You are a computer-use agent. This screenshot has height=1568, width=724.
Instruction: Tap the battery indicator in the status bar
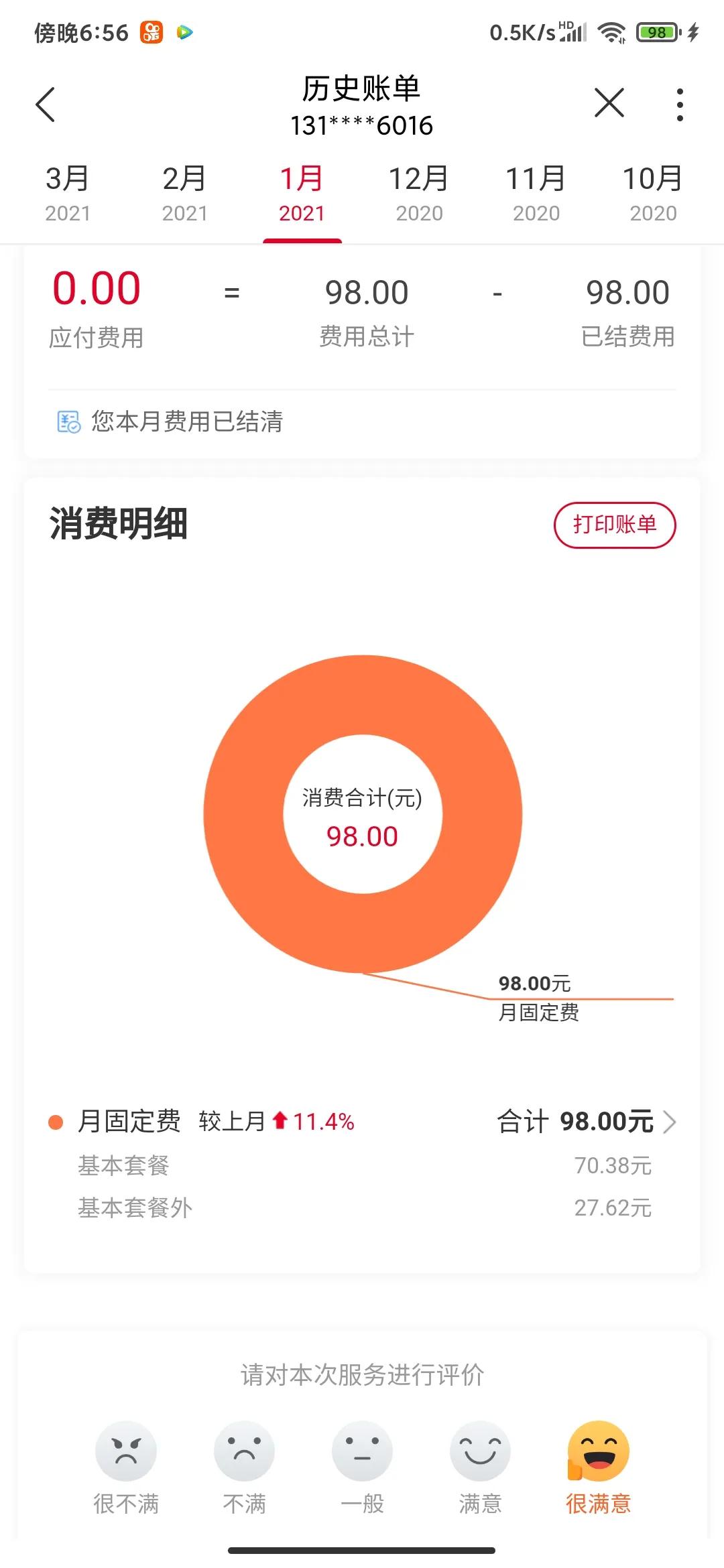coord(656,31)
